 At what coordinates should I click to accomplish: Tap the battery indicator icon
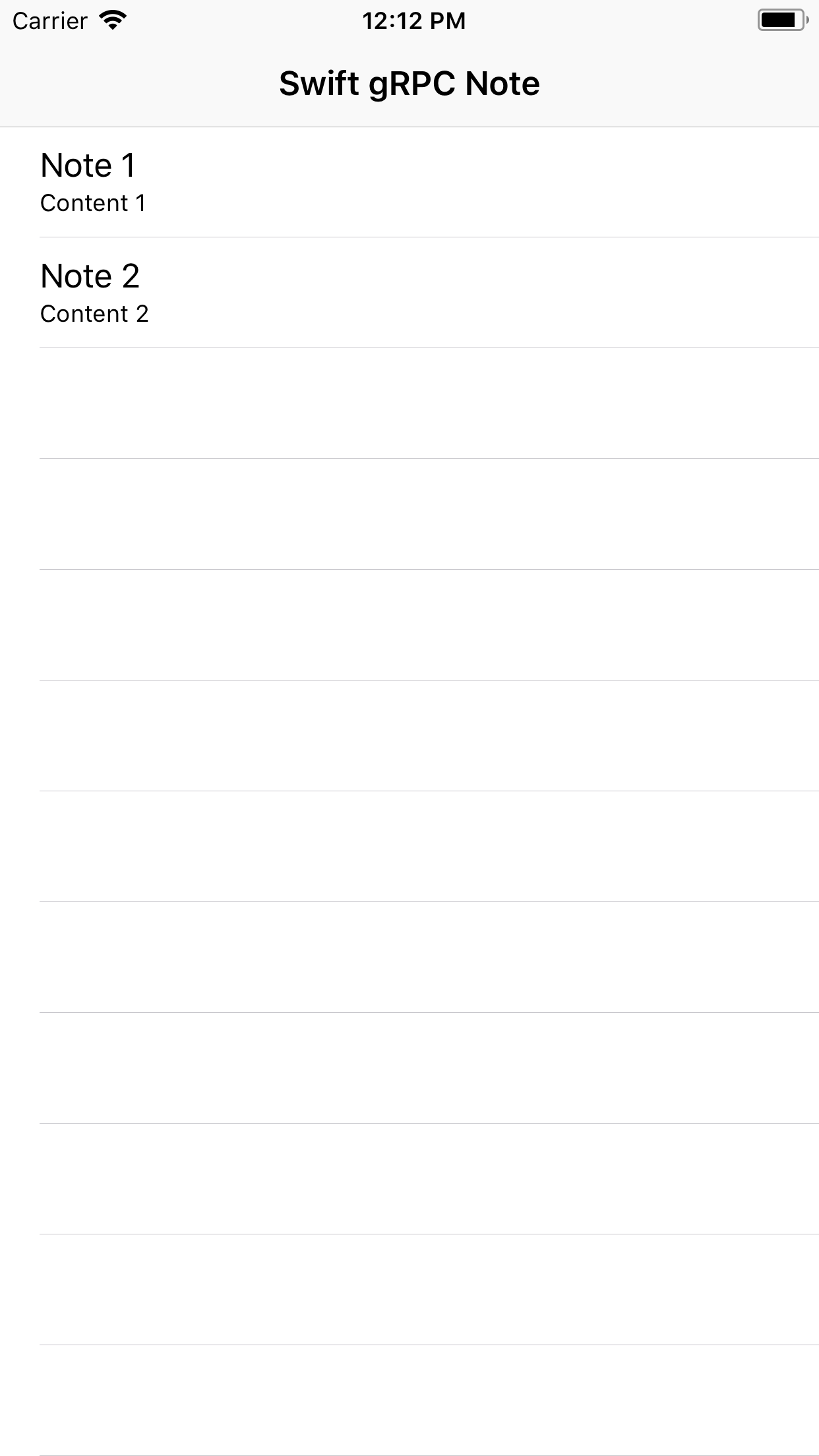(x=781, y=20)
